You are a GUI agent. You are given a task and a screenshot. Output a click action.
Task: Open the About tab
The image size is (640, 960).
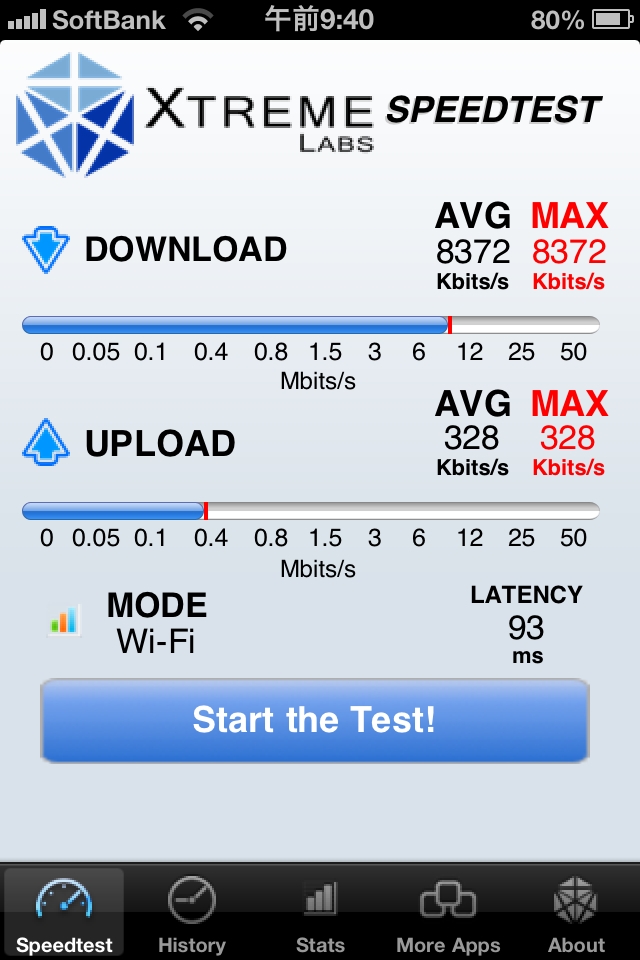(x=576, y=914)
